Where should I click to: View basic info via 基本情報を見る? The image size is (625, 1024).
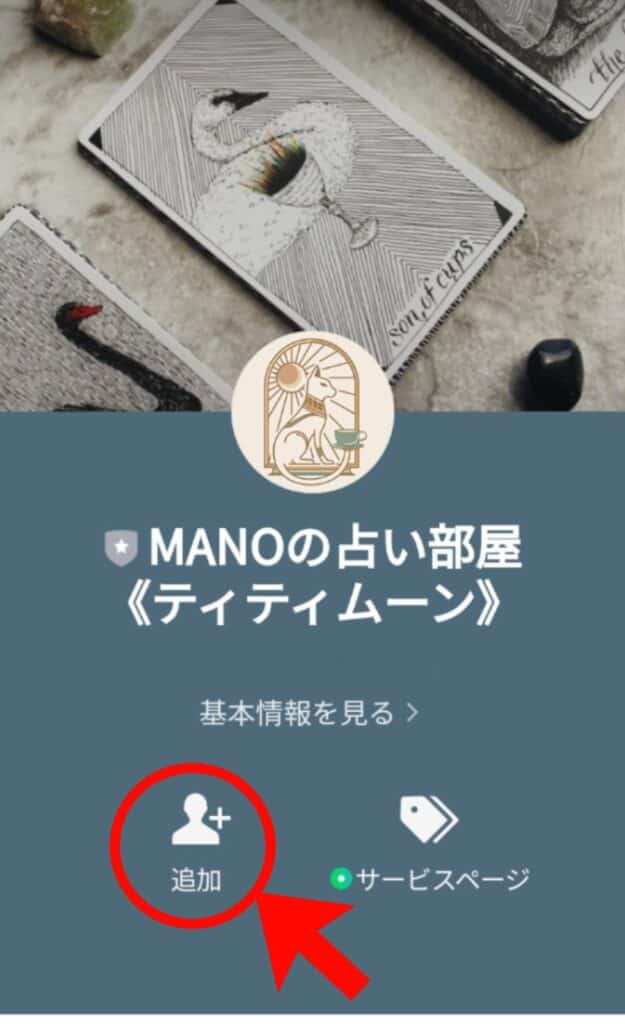coord(309,713)
